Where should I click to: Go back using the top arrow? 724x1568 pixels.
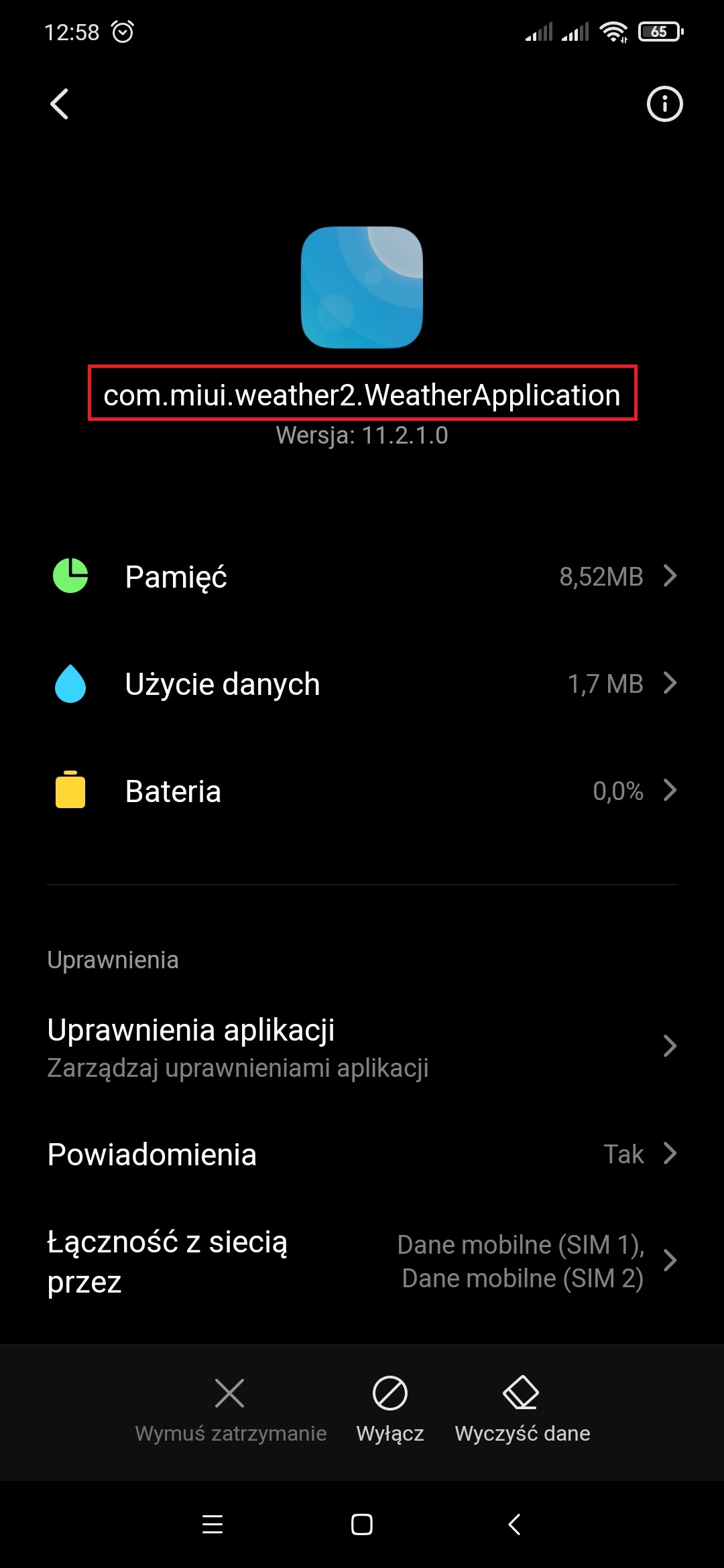(x=60, y=105)
